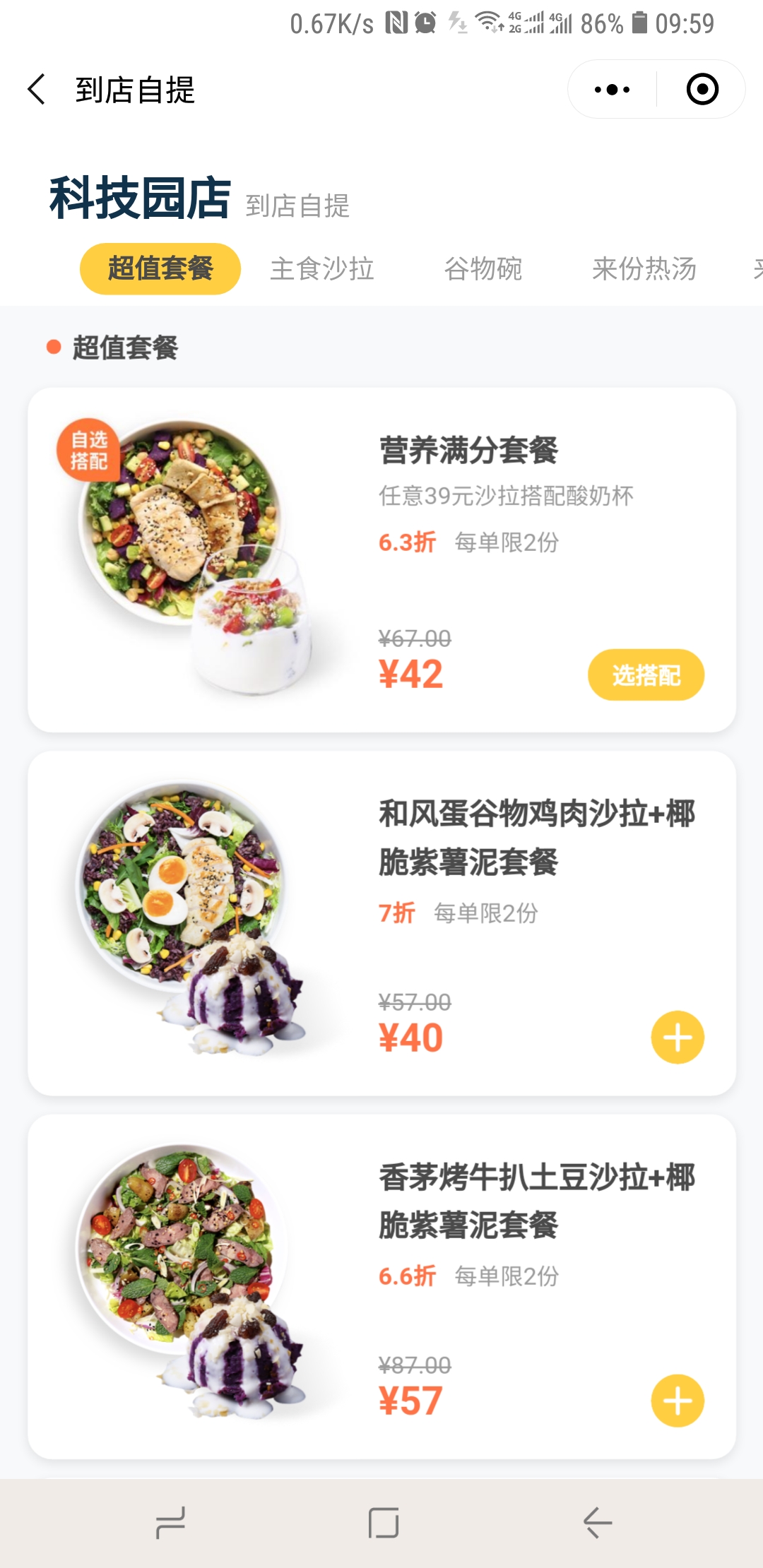Screen dimensions: 763x1568
Task: View 和风蛋谷物鸡肉沙拉+椰脆紫薯泥套餐 details
Action: tap(381, 923)
